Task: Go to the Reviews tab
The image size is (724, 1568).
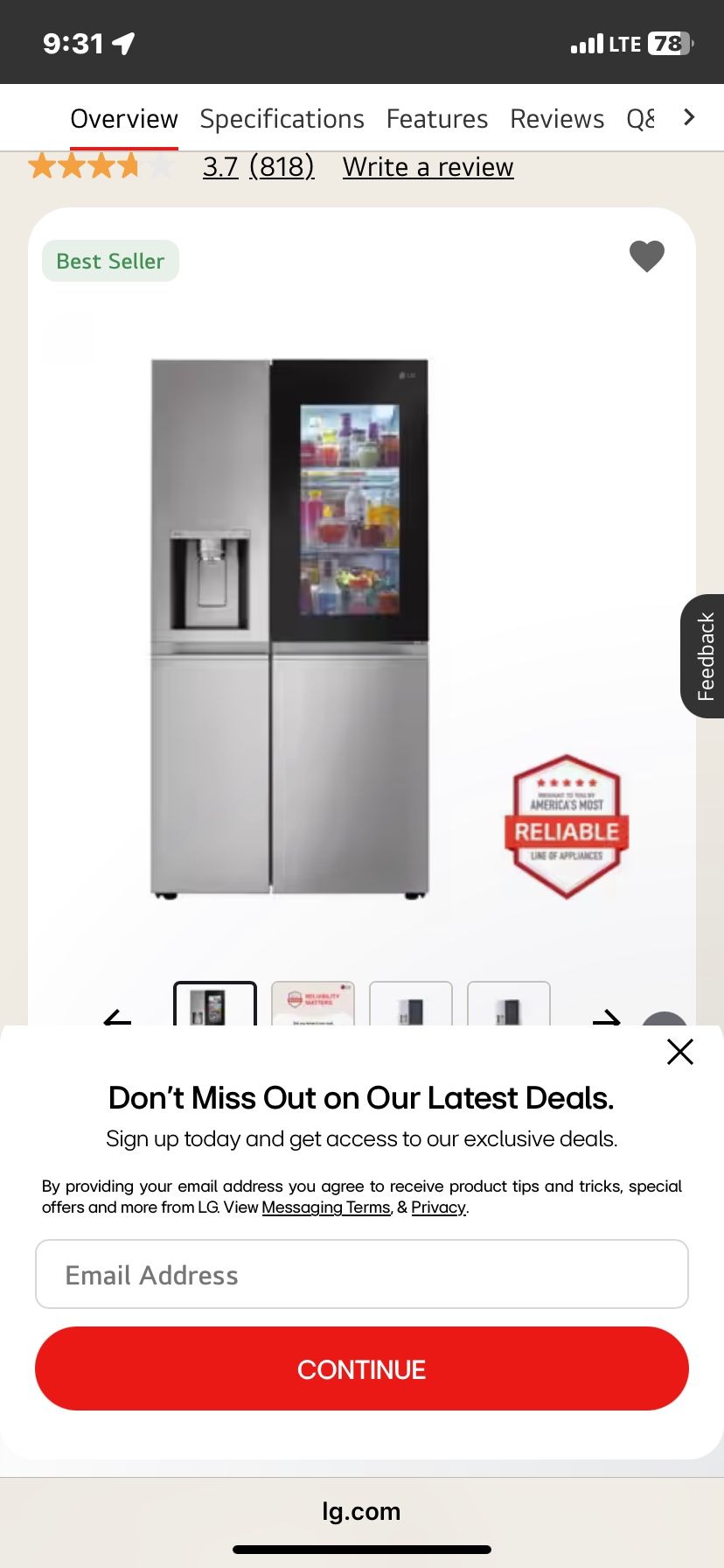Action: (557, 119)
